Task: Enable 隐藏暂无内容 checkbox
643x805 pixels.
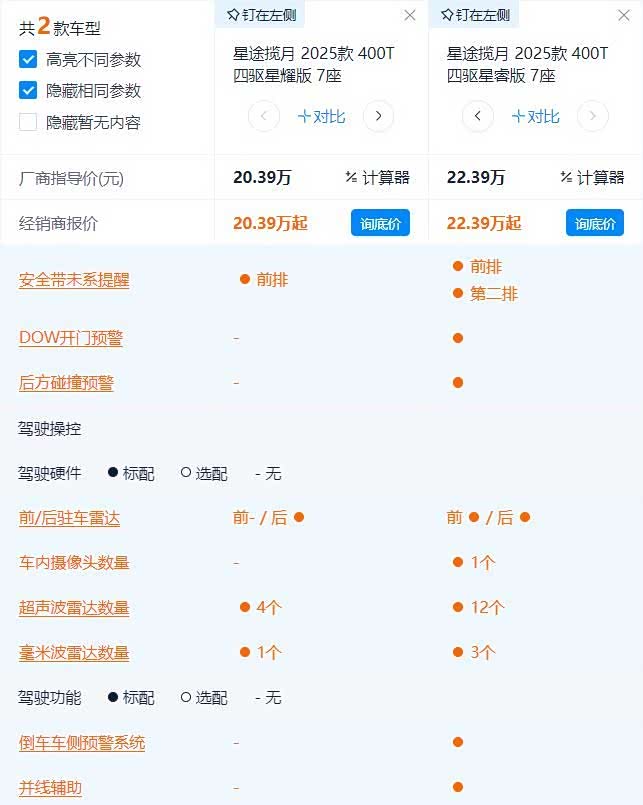Action: (x=28, y=122)
